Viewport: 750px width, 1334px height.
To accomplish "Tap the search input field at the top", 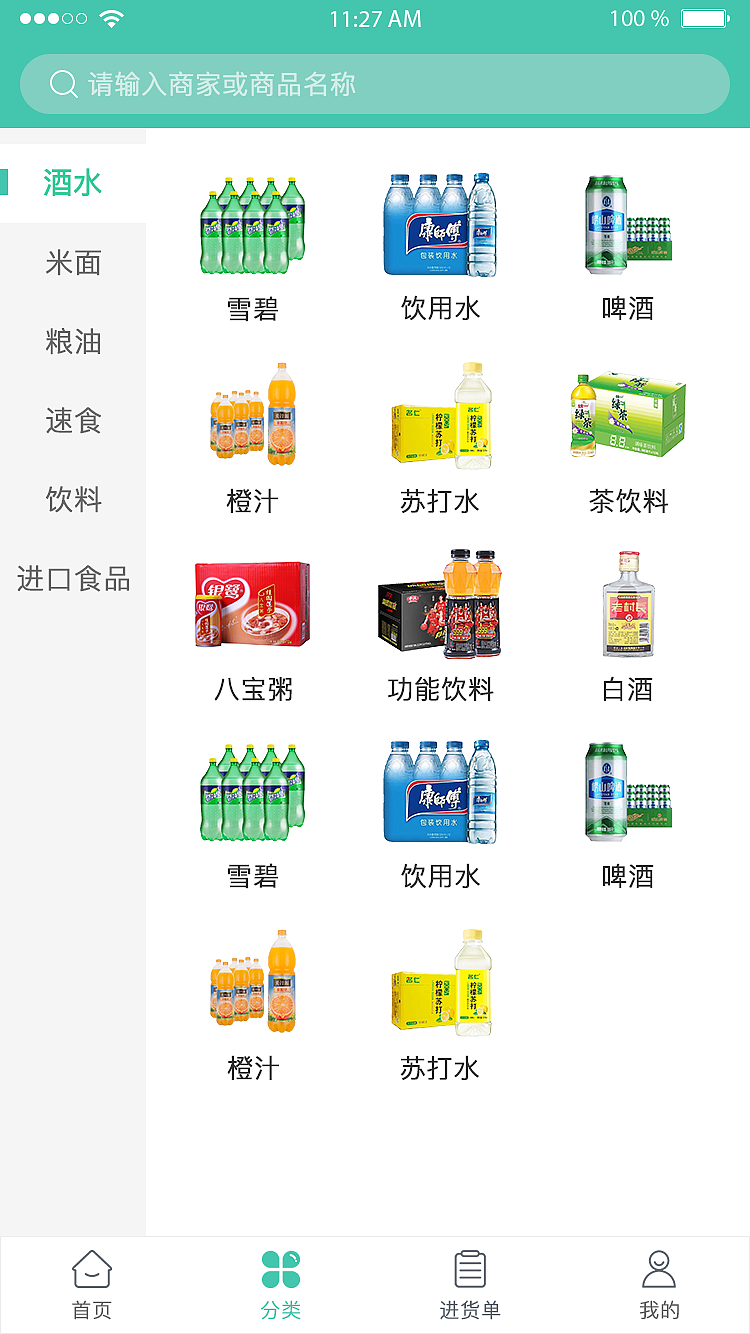I will [375, 84].
